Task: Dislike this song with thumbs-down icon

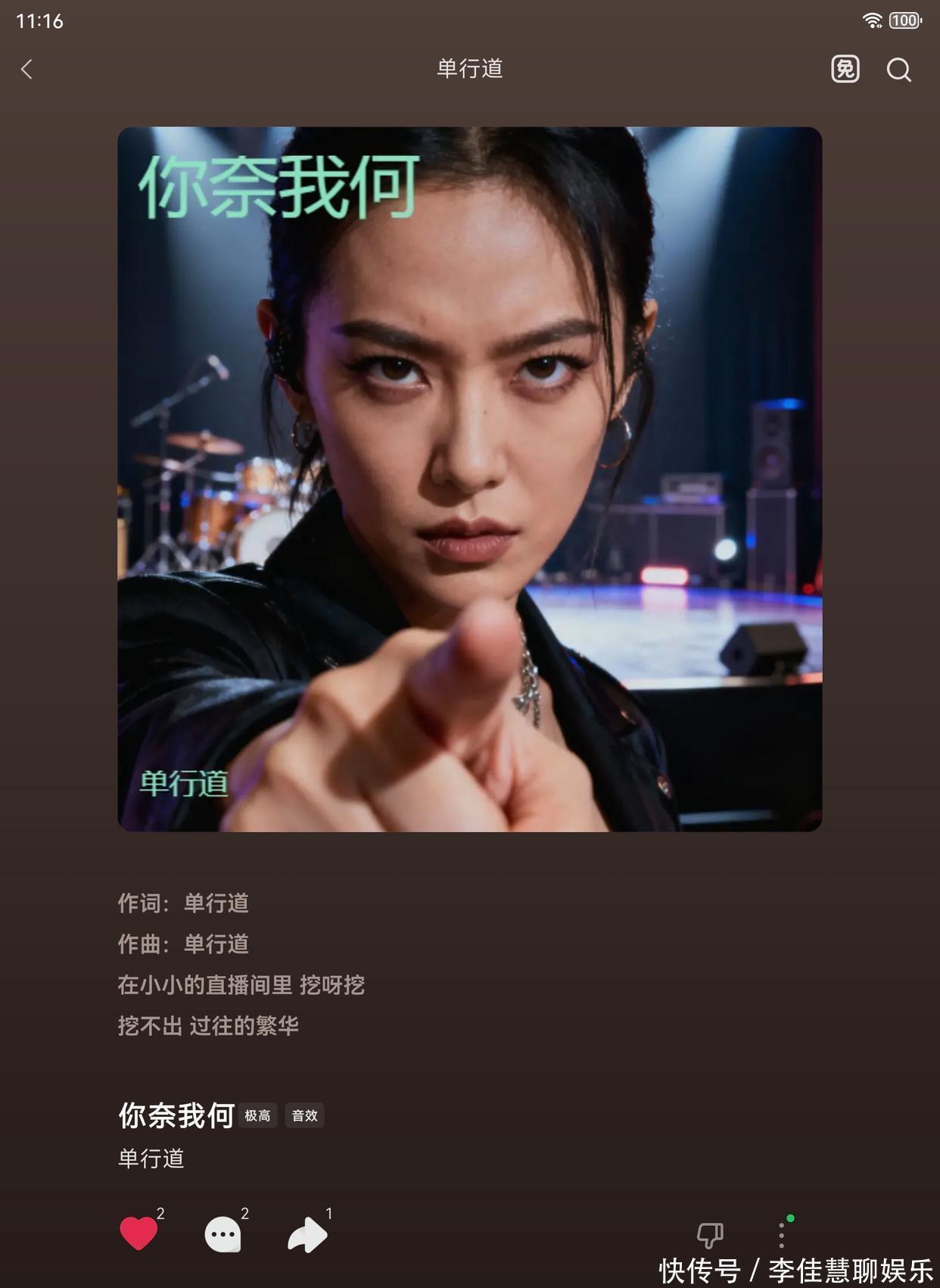Action: point(709,1235)
